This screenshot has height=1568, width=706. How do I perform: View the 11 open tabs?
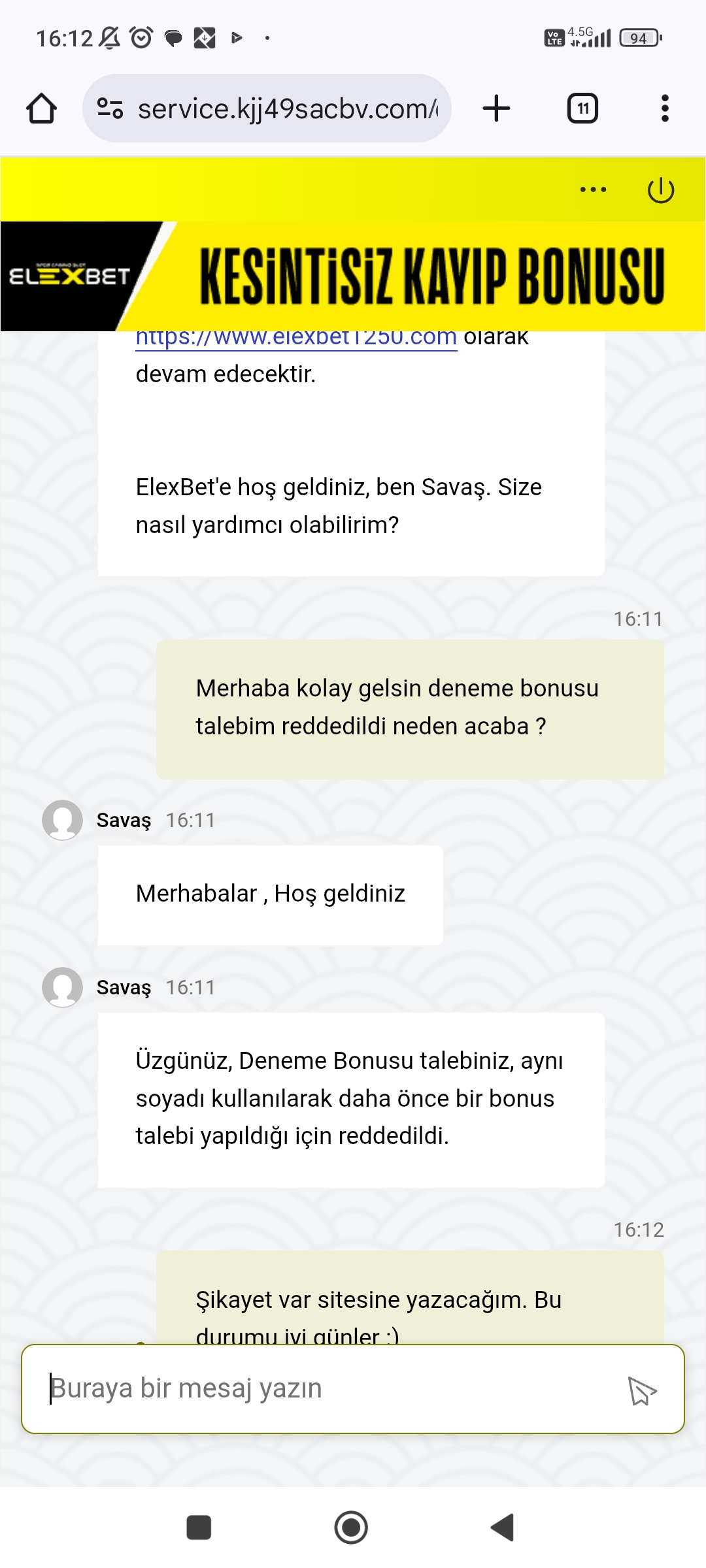tap(582, 108)
